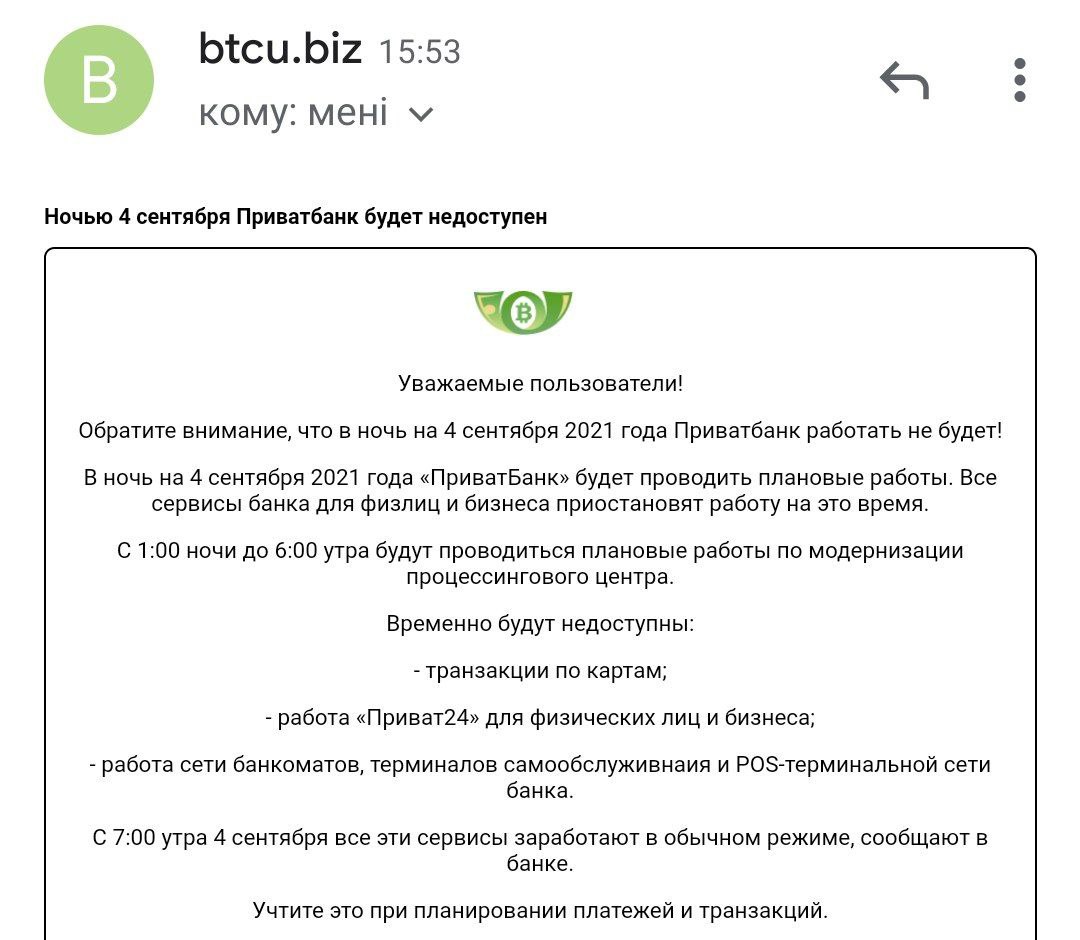Reply to the btcu.biz email

[904, 80]
